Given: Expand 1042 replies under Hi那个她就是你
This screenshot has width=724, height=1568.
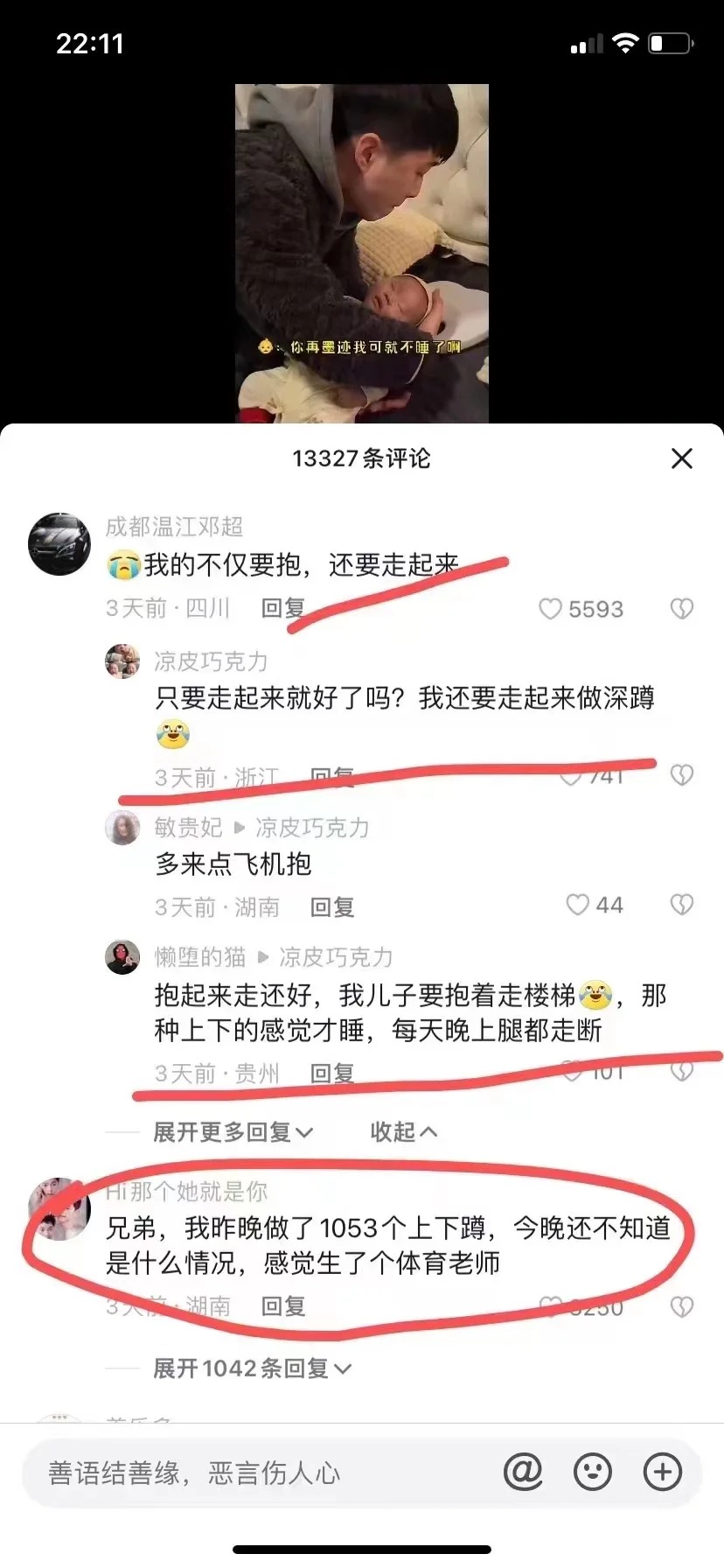Looking at the screenshot, I should [x=252, y=1368].
